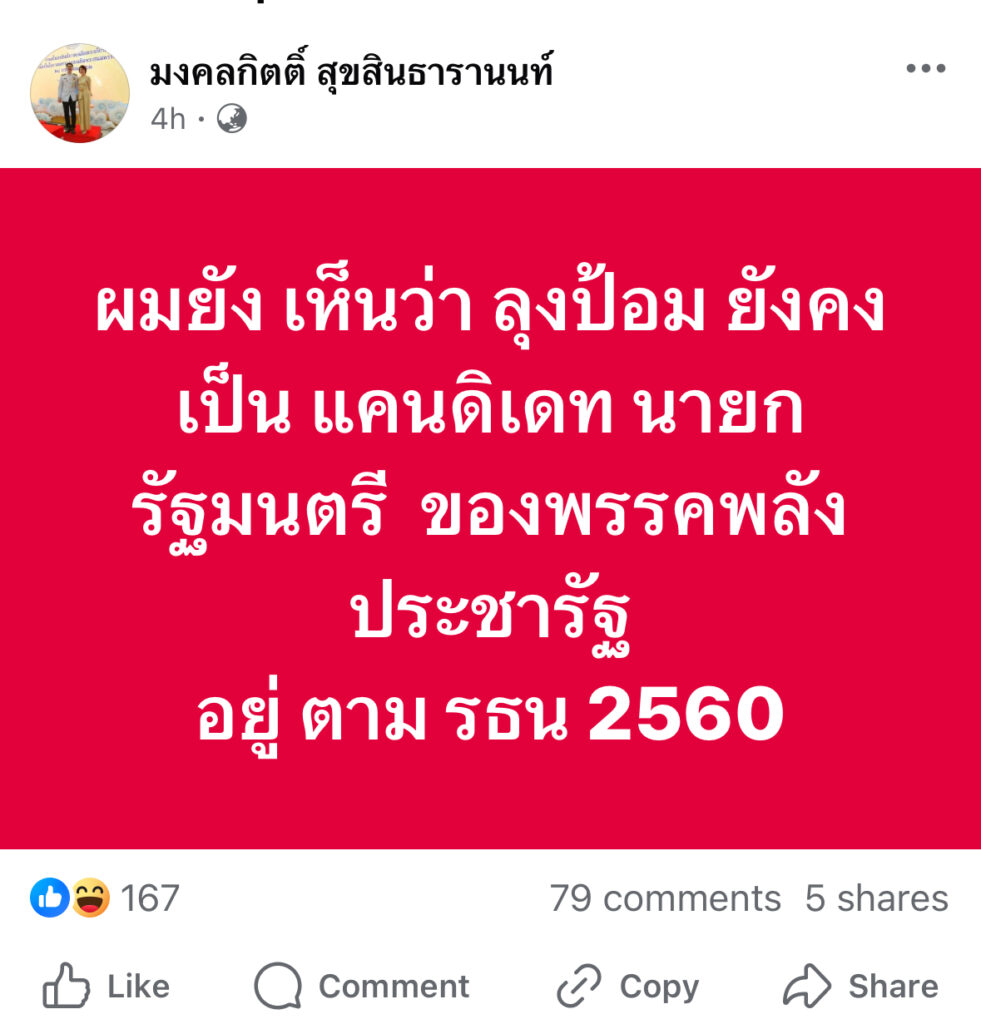981x1024 pixels.
Task: Share this post
Action: tap(861, 987)
